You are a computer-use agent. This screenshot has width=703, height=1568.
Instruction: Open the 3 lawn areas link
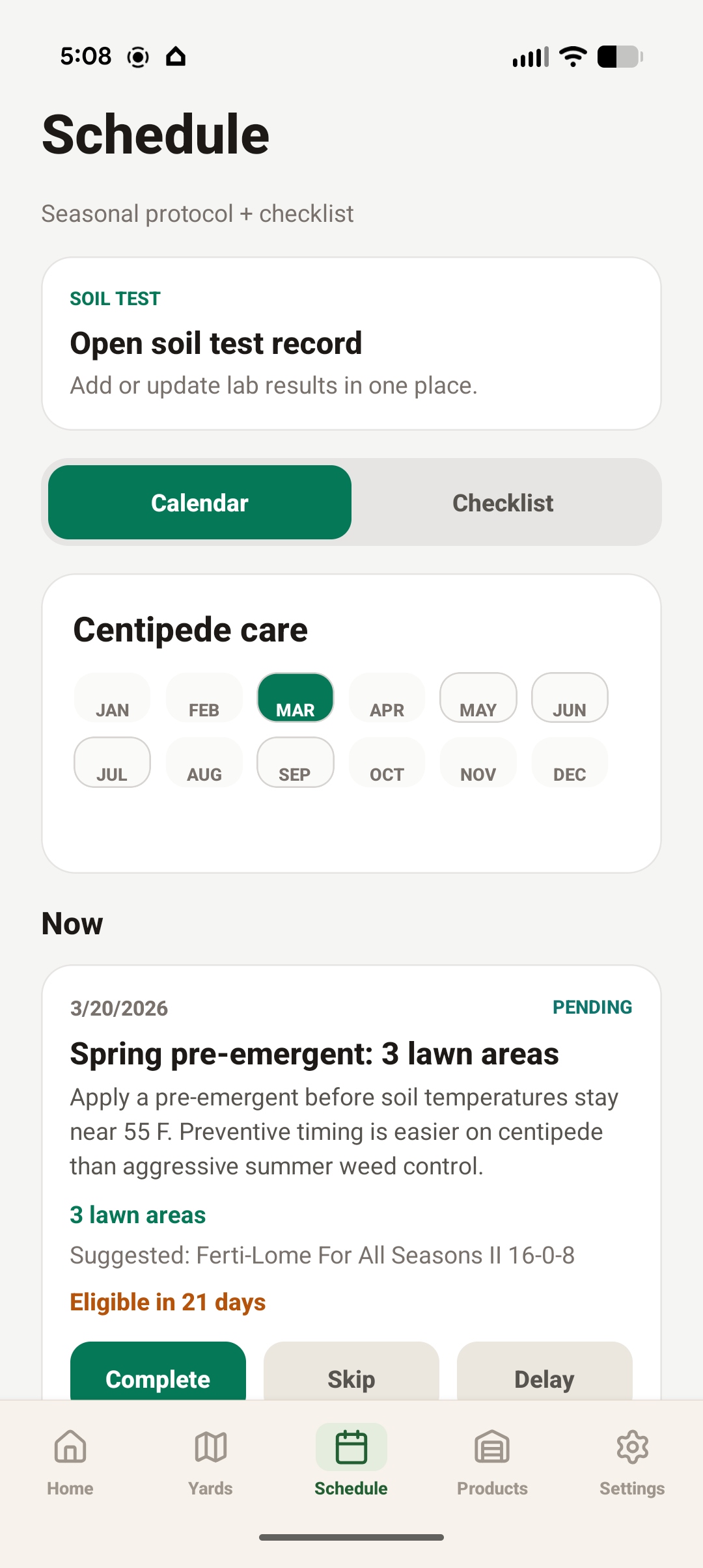pos(137,1214)
